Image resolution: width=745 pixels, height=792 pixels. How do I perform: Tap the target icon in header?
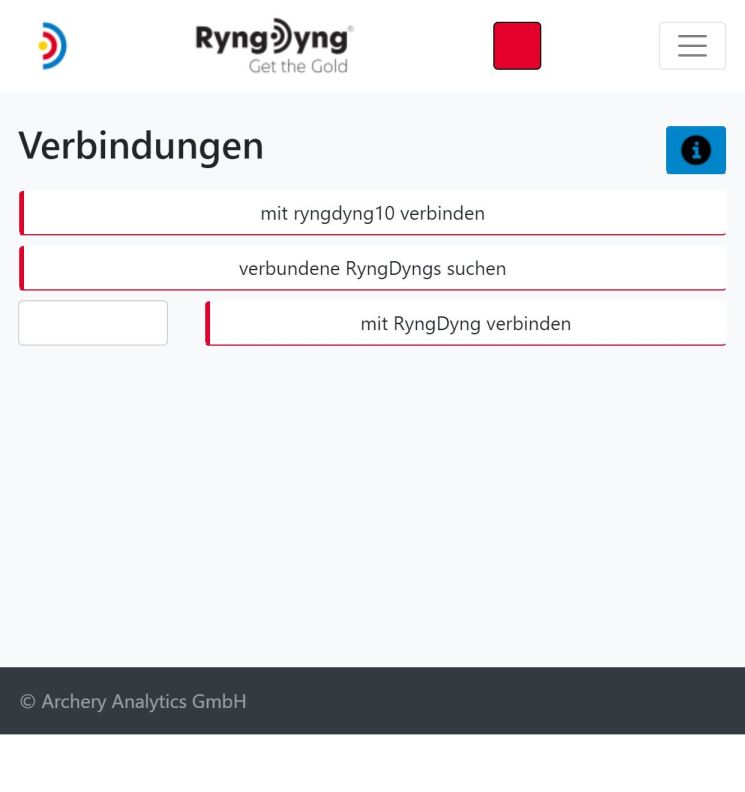[52, 46]
